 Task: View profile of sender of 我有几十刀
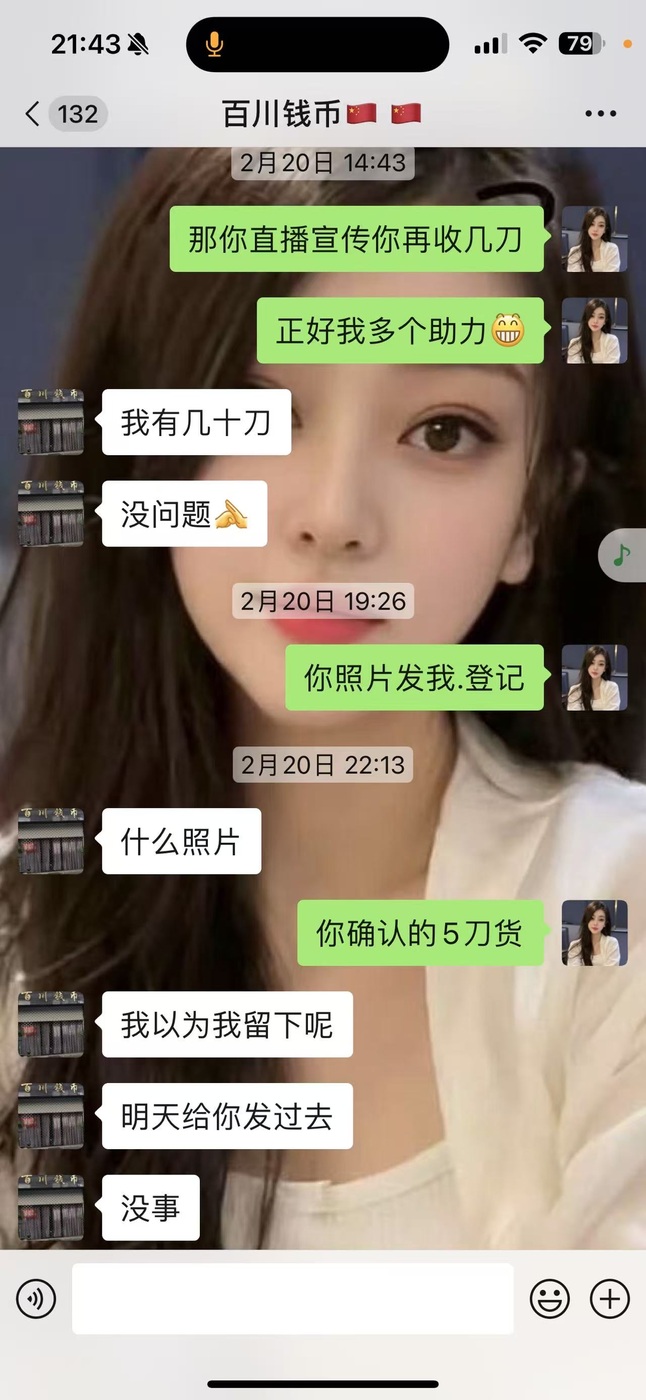pos(51,422)
